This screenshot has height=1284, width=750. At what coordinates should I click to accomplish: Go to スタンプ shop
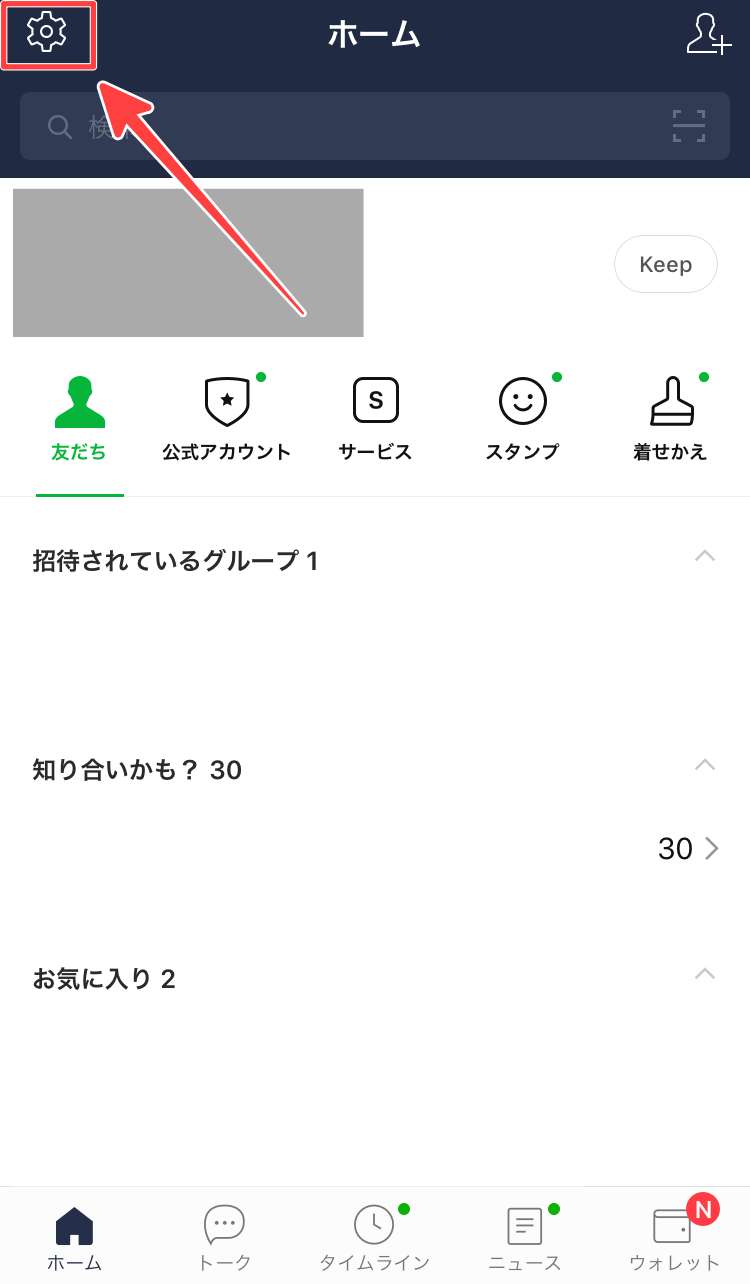point(522,420)
